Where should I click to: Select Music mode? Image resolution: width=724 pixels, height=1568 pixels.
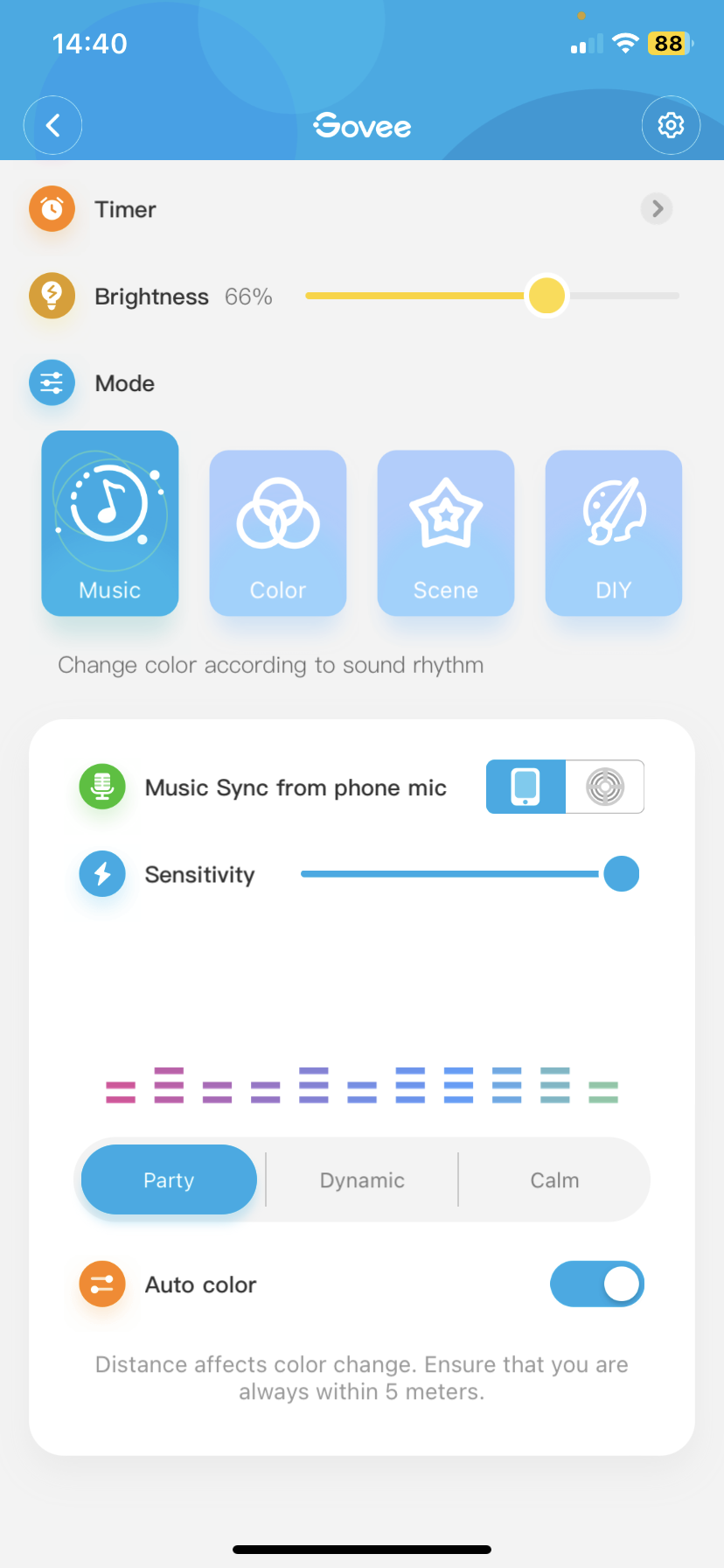pos(110,523)
